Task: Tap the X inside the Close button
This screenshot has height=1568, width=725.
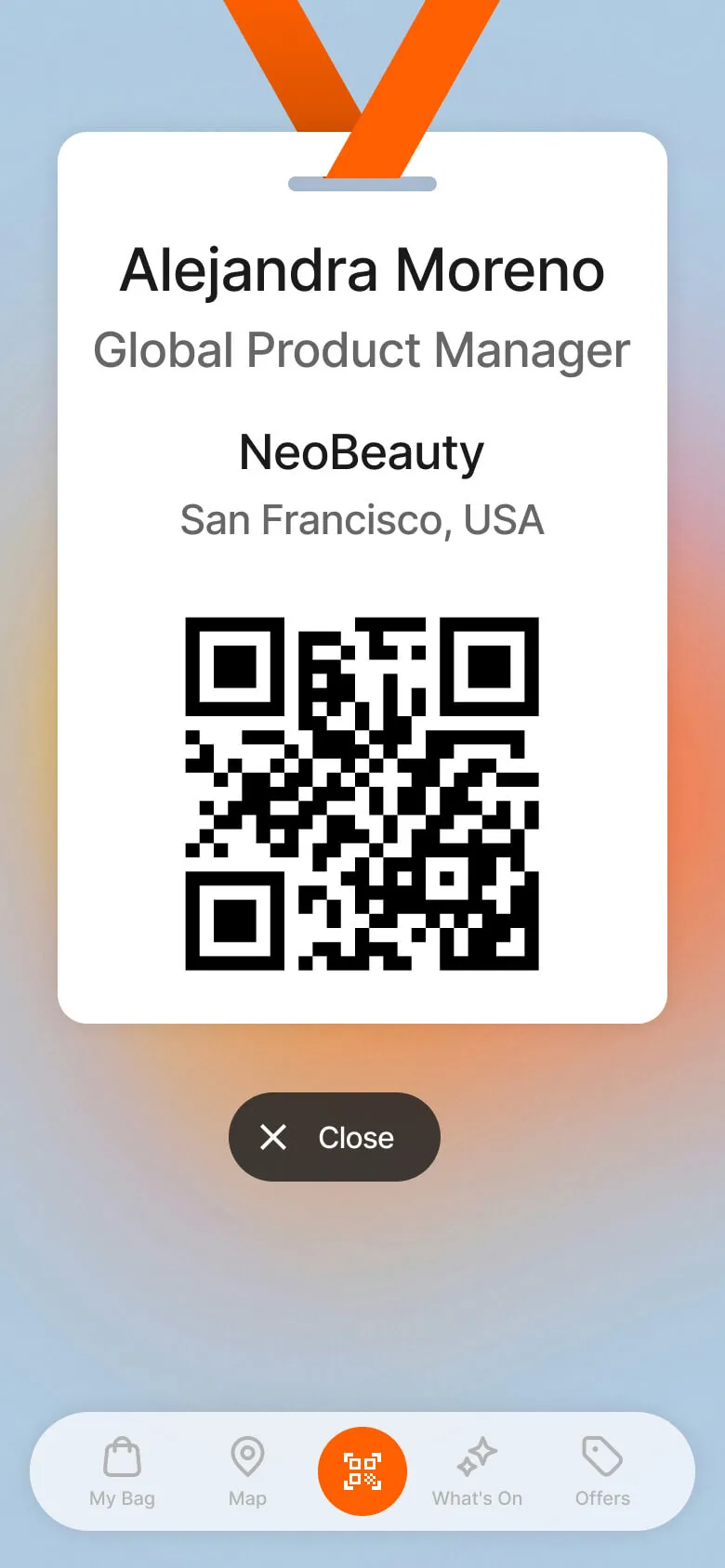Action: coord(273,1137)
